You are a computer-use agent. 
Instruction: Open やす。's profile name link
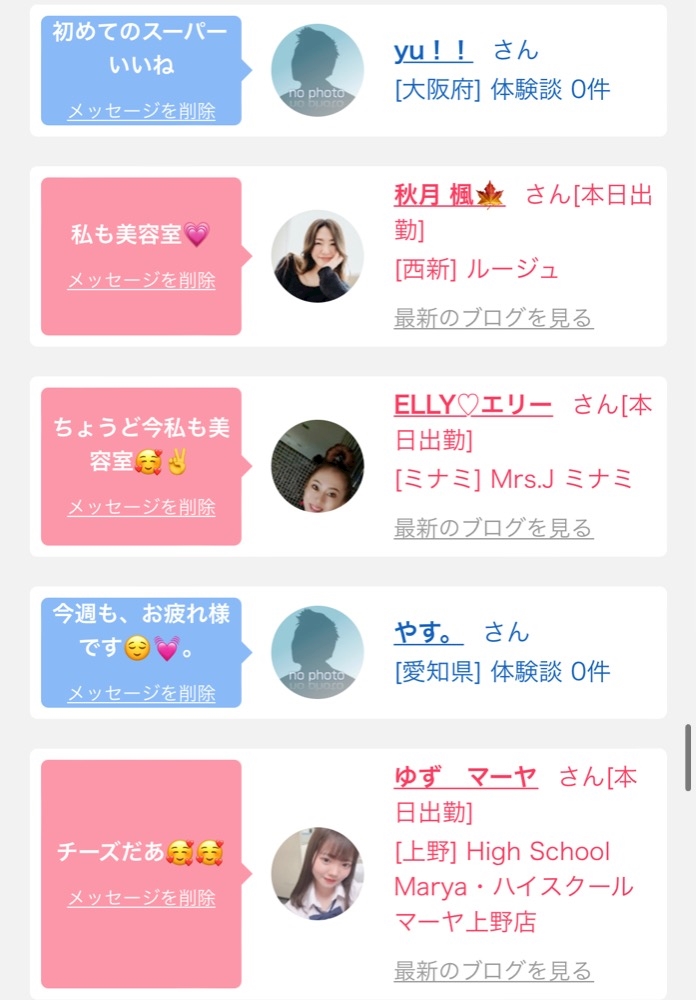pyautogui.click(x=429, y=632)
